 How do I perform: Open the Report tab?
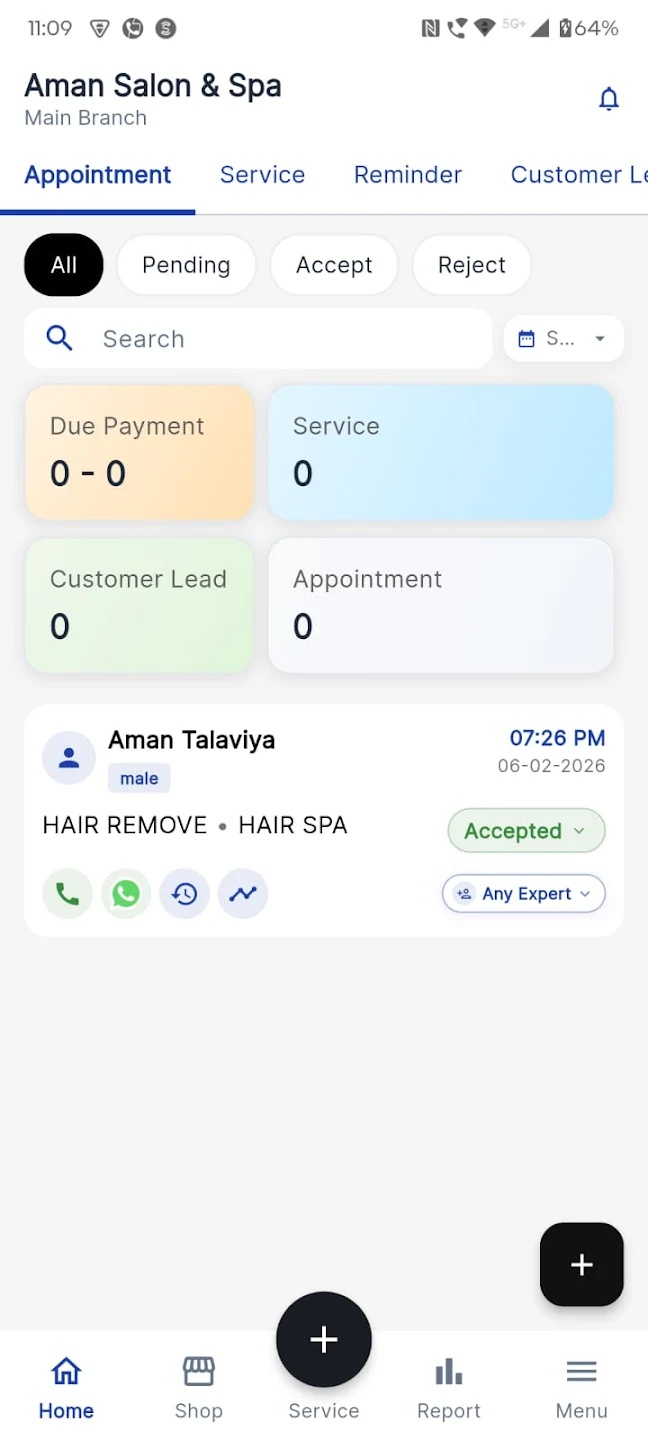tap(449, 1387)
